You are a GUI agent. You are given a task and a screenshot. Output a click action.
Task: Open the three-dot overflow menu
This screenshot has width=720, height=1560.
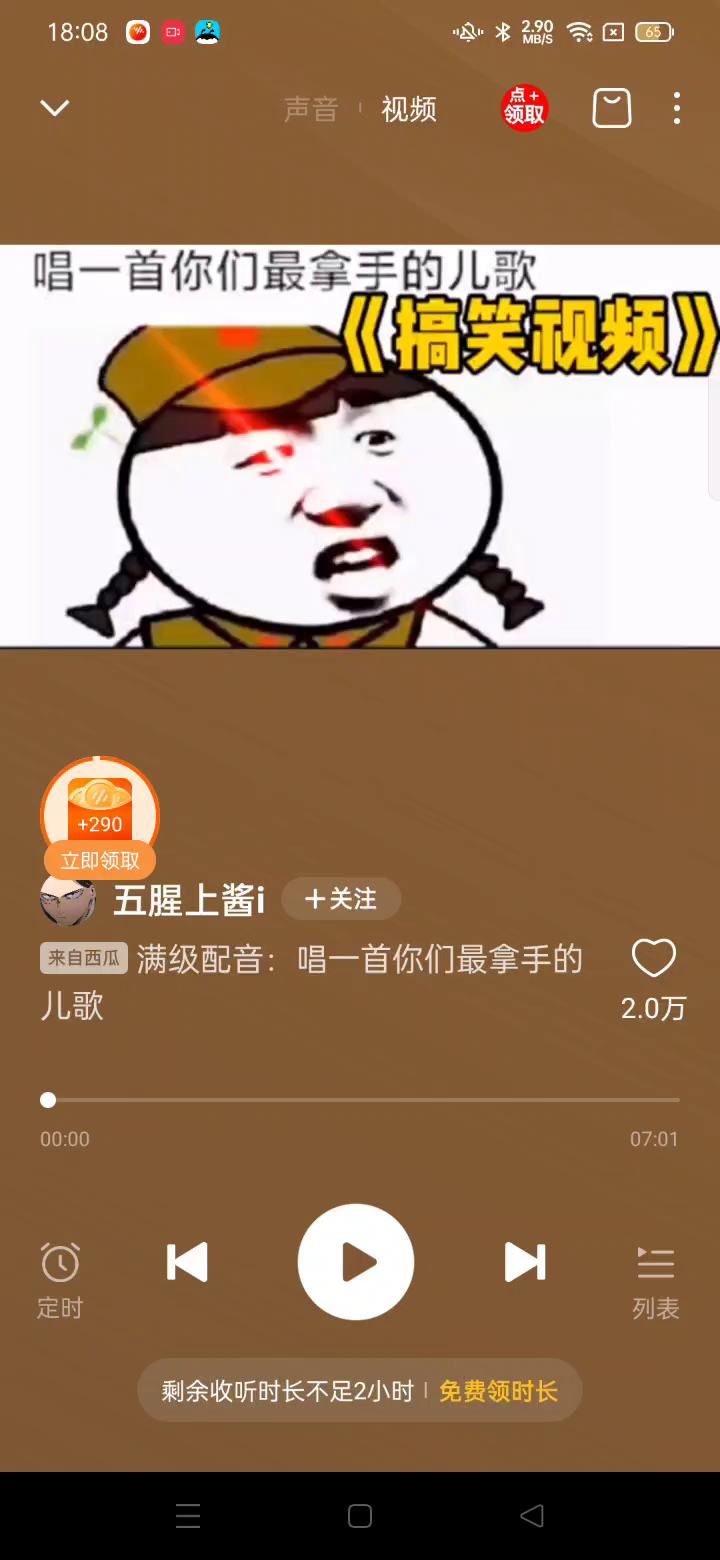677,108
